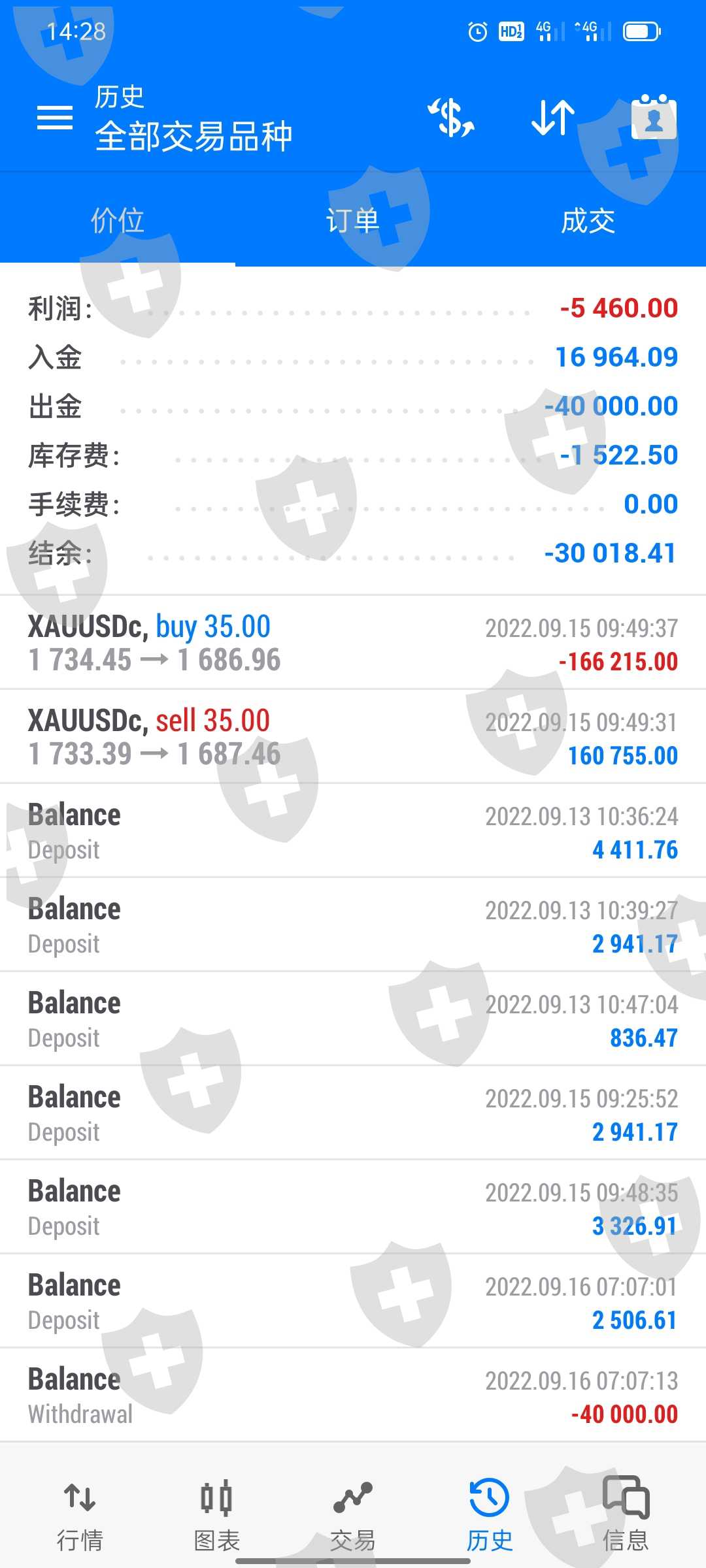The width and height of the screenshot is (706, 1568).
Task: Select the 836.47 deposit entry
Action: (x=353, y=1019)
